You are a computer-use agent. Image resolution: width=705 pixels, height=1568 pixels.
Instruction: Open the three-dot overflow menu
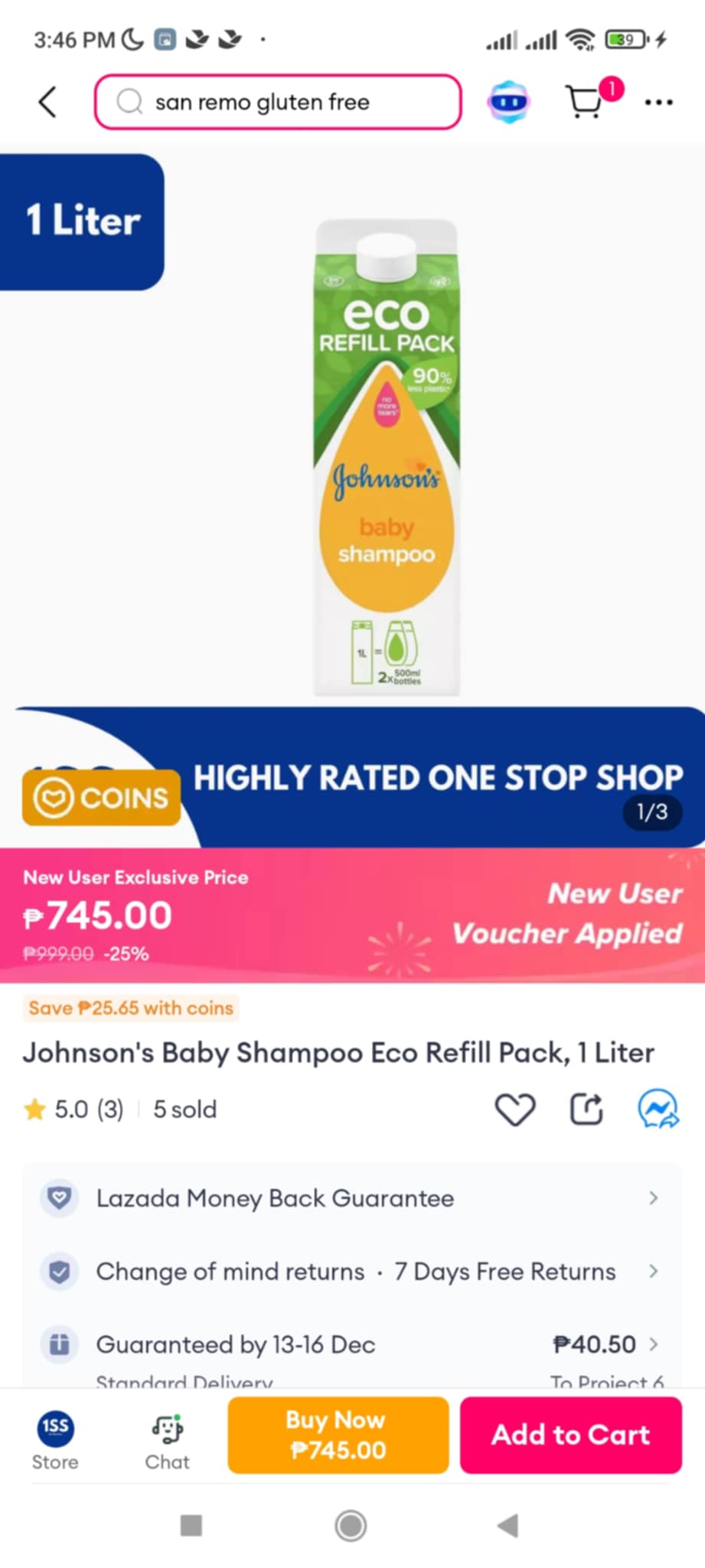658,102
